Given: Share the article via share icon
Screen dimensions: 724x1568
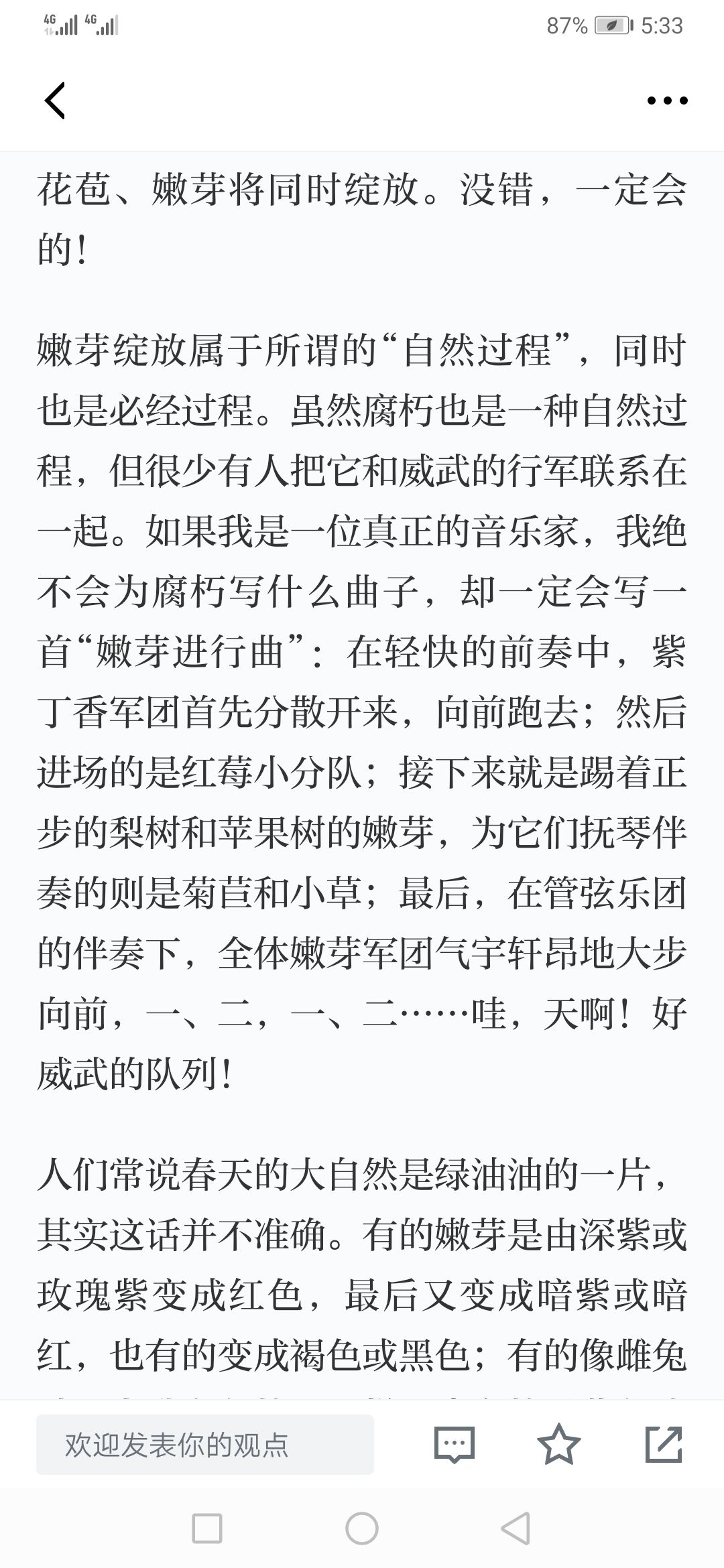Looking at the screenshot, I should tap(664, 1444).
